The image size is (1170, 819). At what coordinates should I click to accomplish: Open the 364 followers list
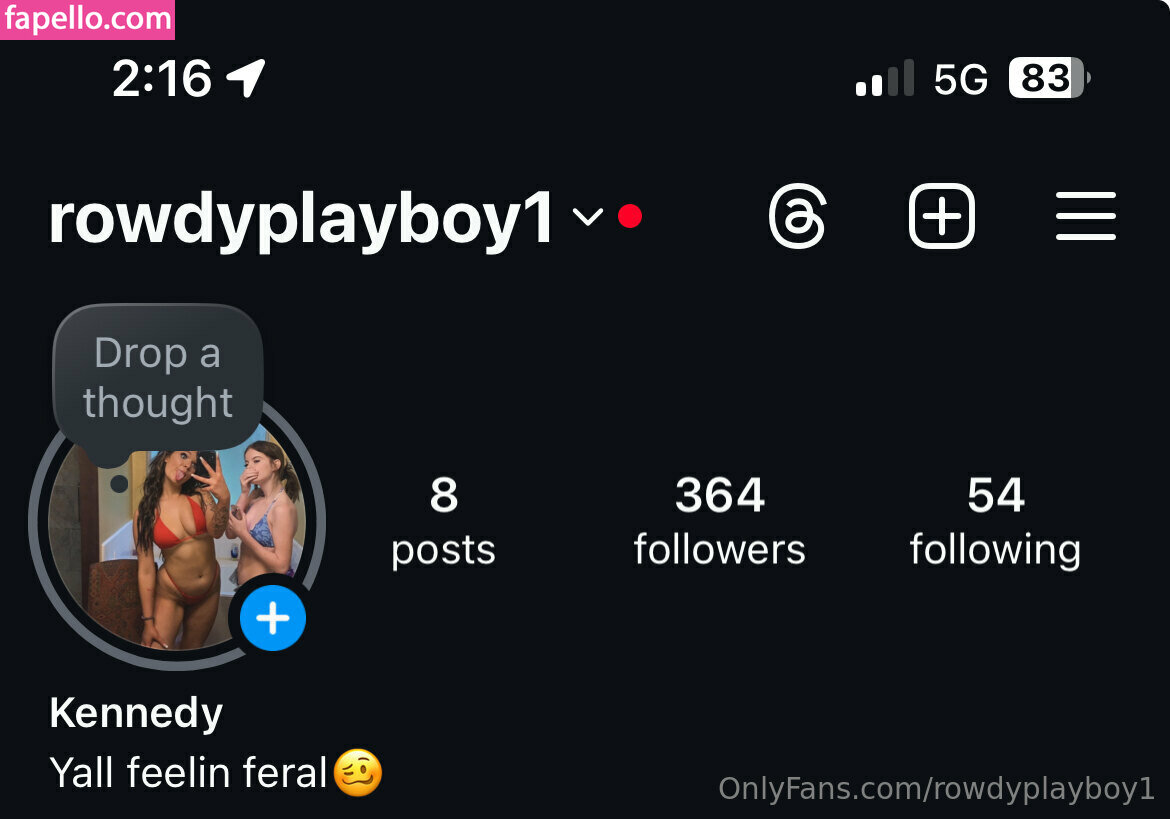point(719,522)
